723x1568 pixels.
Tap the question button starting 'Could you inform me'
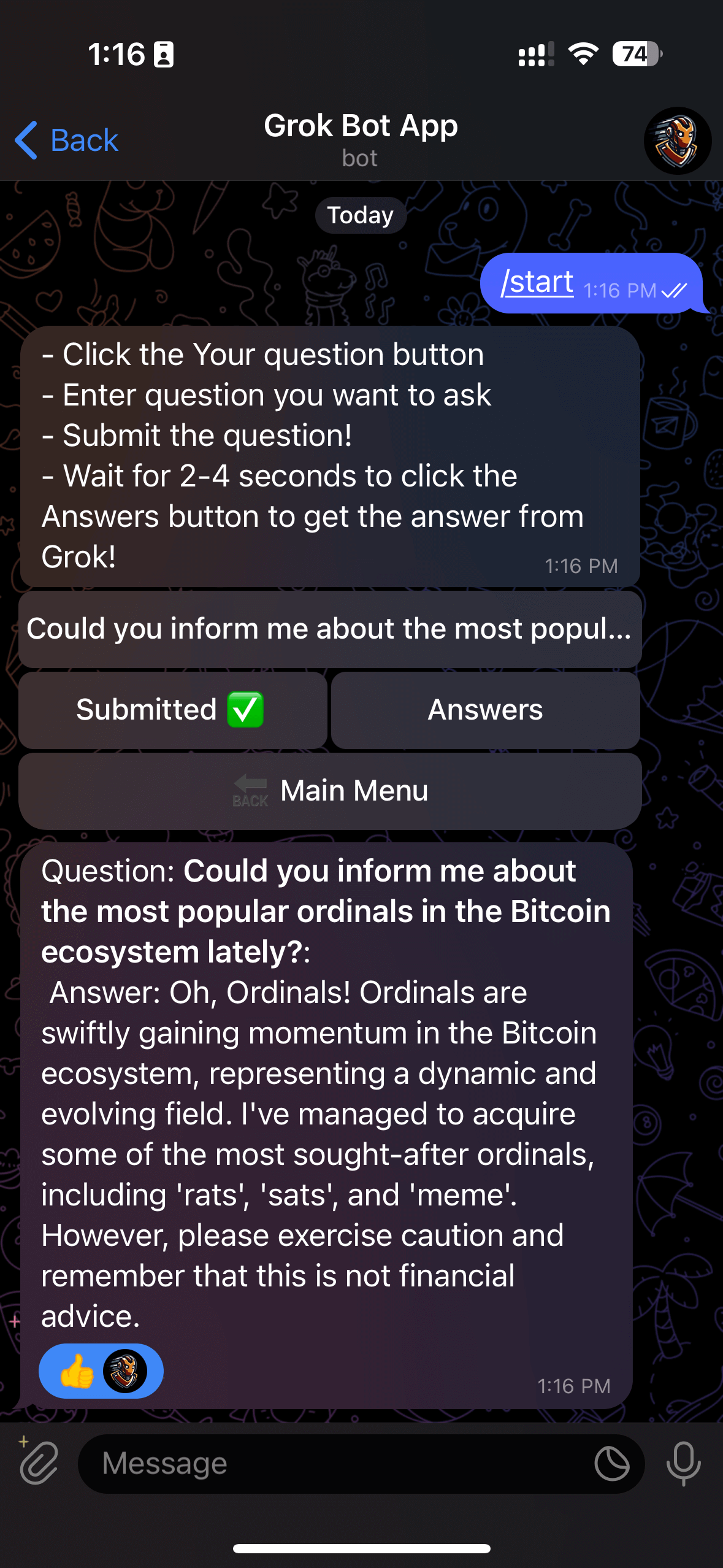pyautogui.click(x=330, y=629)
